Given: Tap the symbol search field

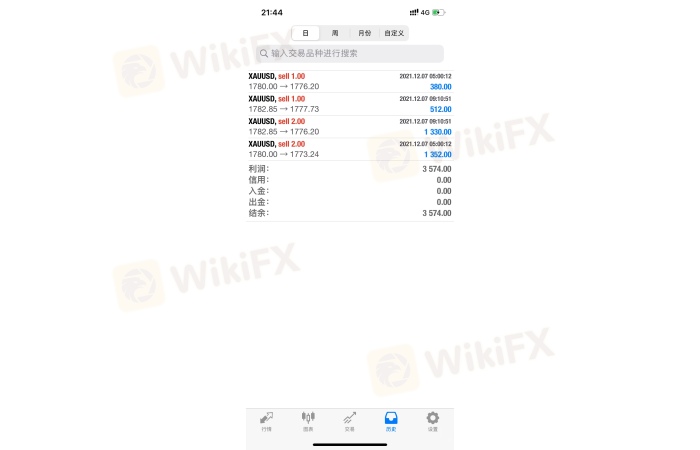Looking at the screenshot, I should tap(349, 54).
